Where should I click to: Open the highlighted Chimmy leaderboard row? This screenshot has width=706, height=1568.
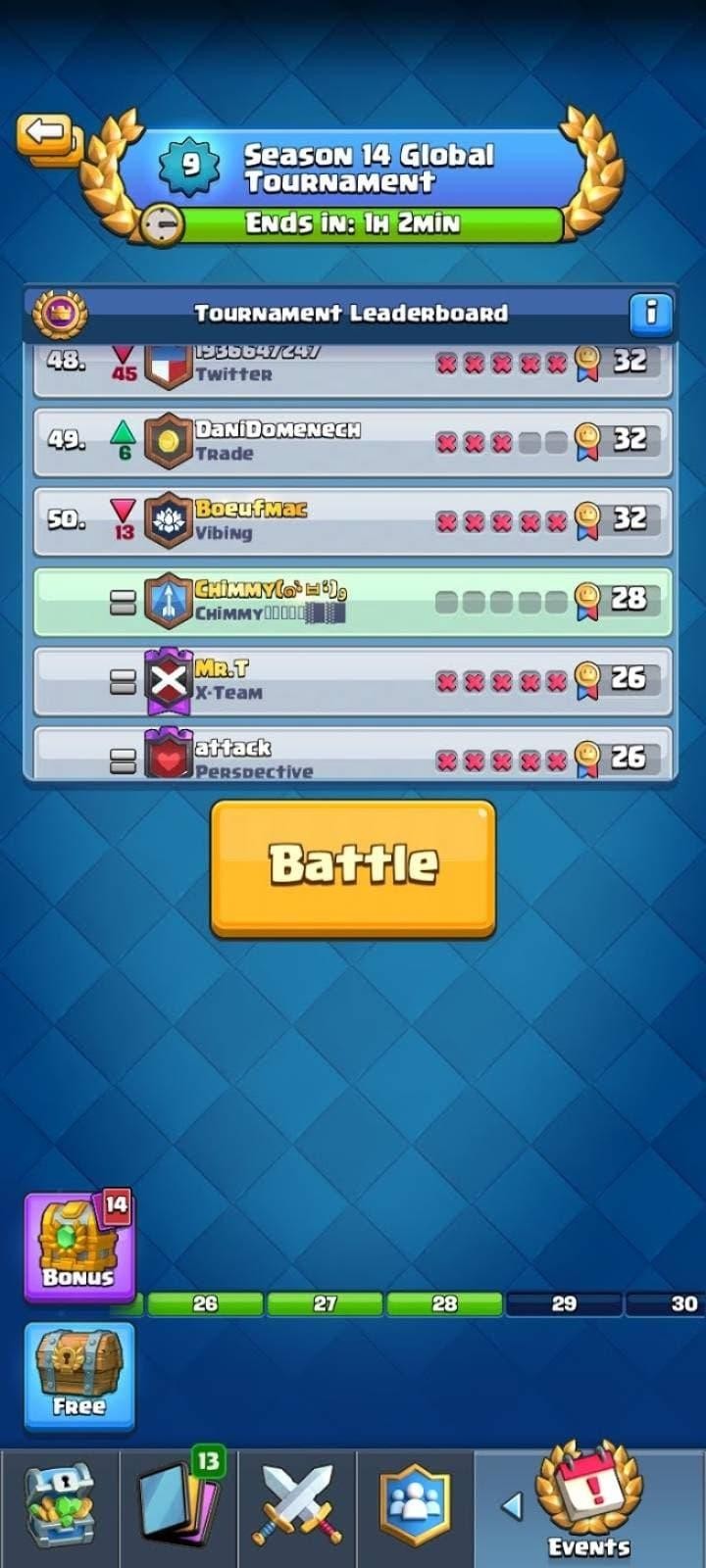tap(353, 601)
